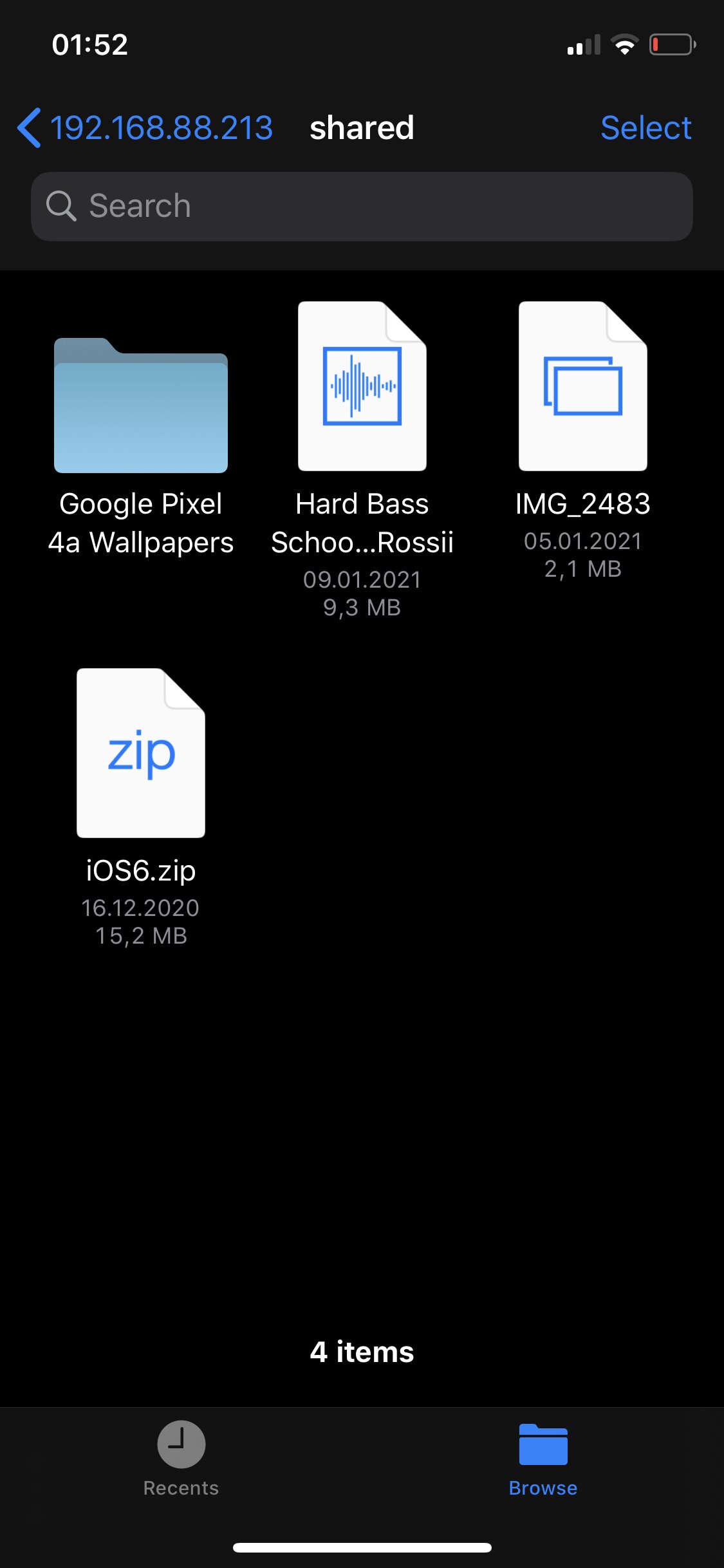Open the Hard Bass School audio file
724x1568 pixels.
(362, 386)
